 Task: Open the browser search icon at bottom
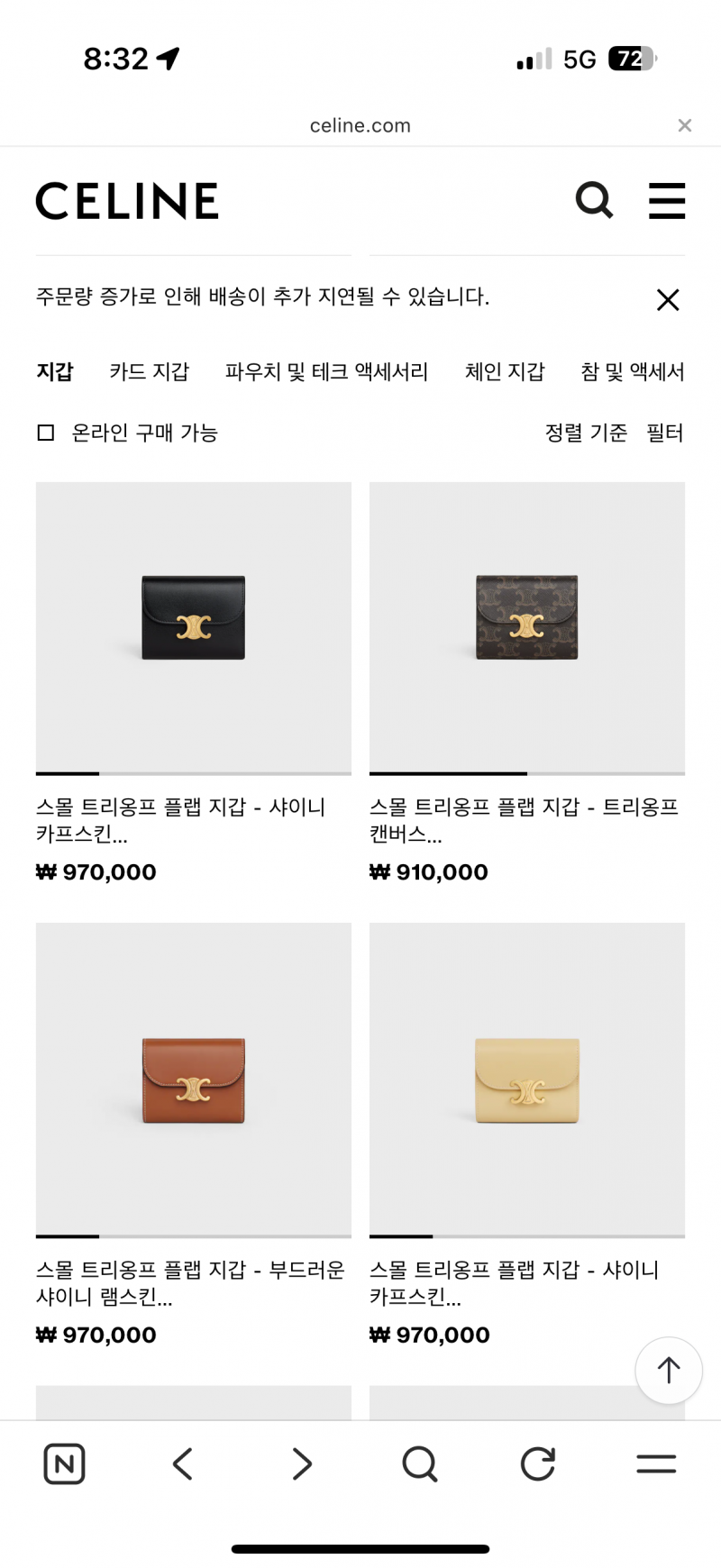(420, 1464)
